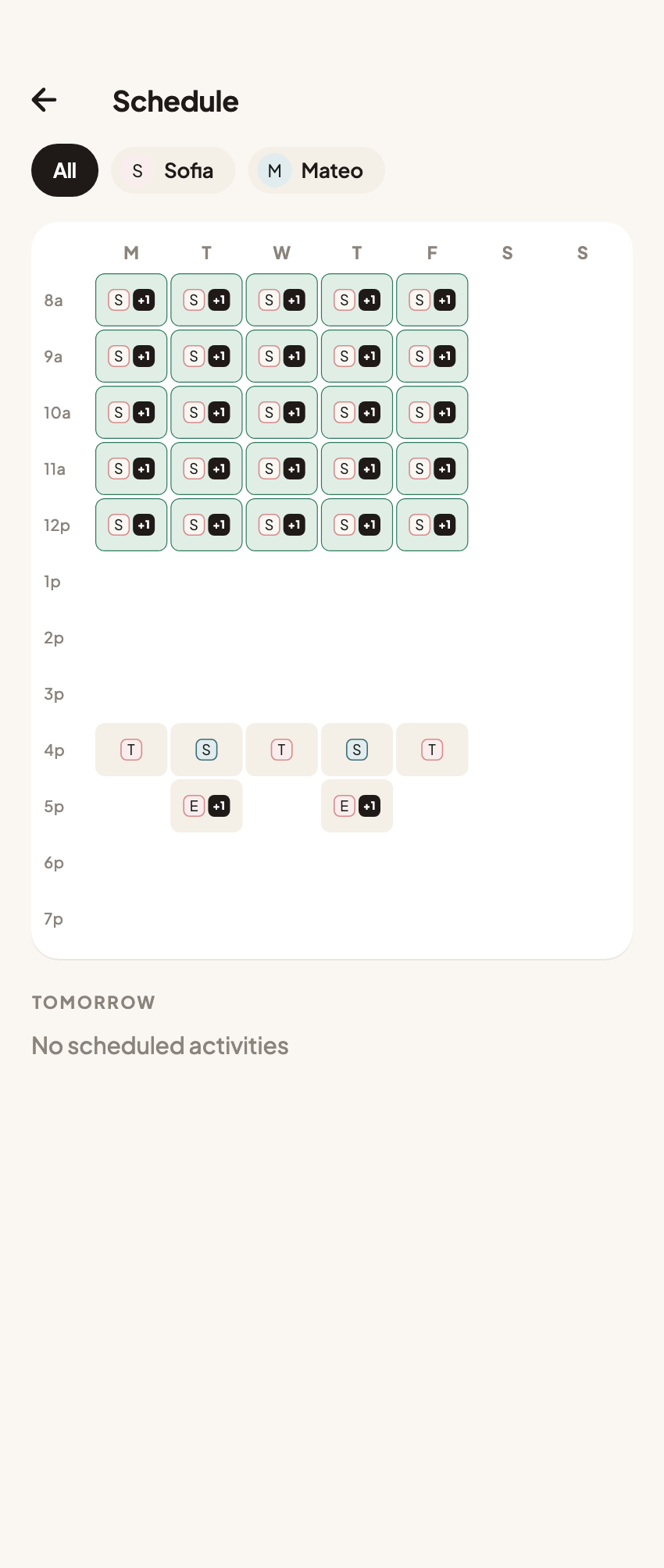
Task: Filter schedule by Mateo
Action: 316,170
